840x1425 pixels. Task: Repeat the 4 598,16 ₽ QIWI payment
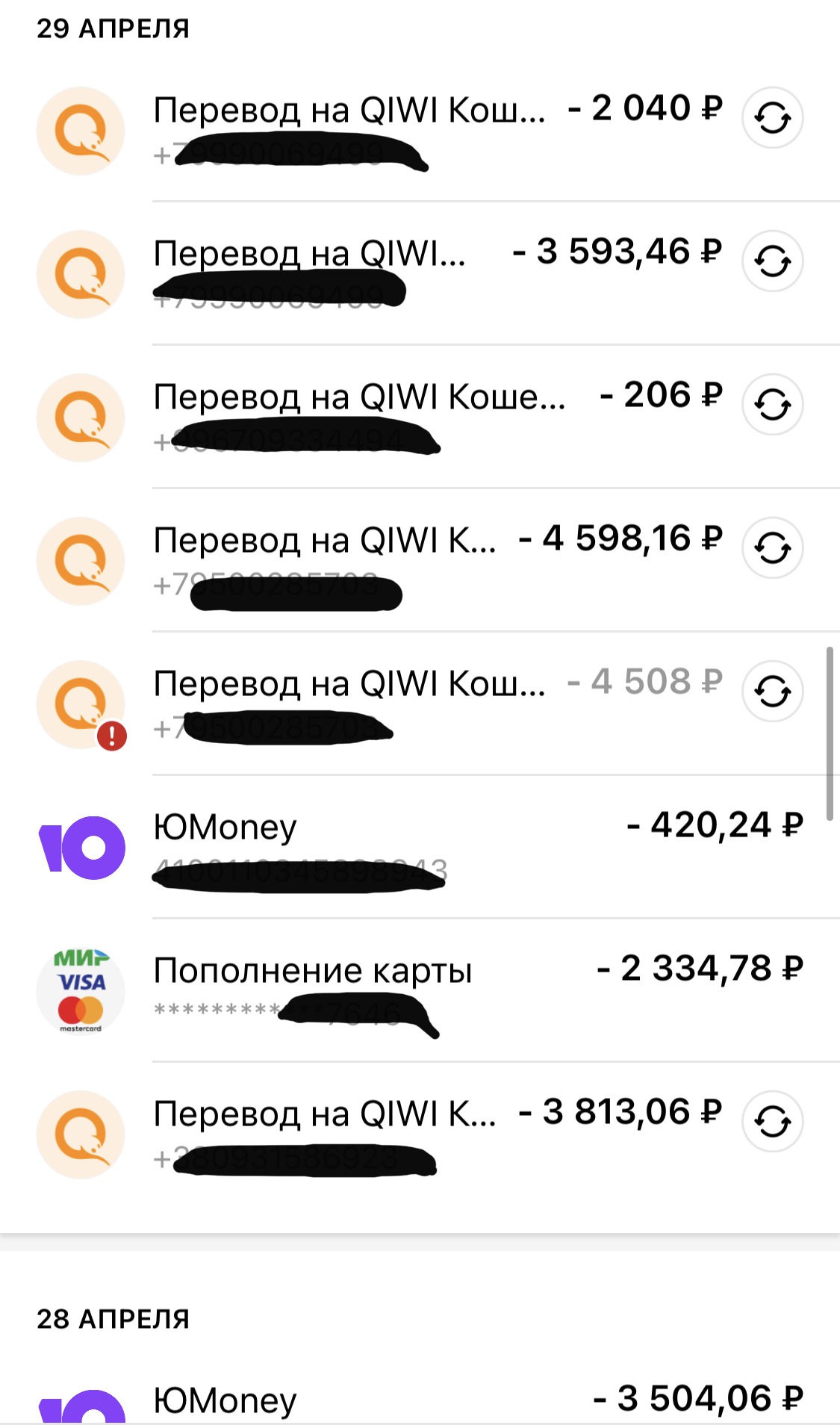click(x=772, y=548)
